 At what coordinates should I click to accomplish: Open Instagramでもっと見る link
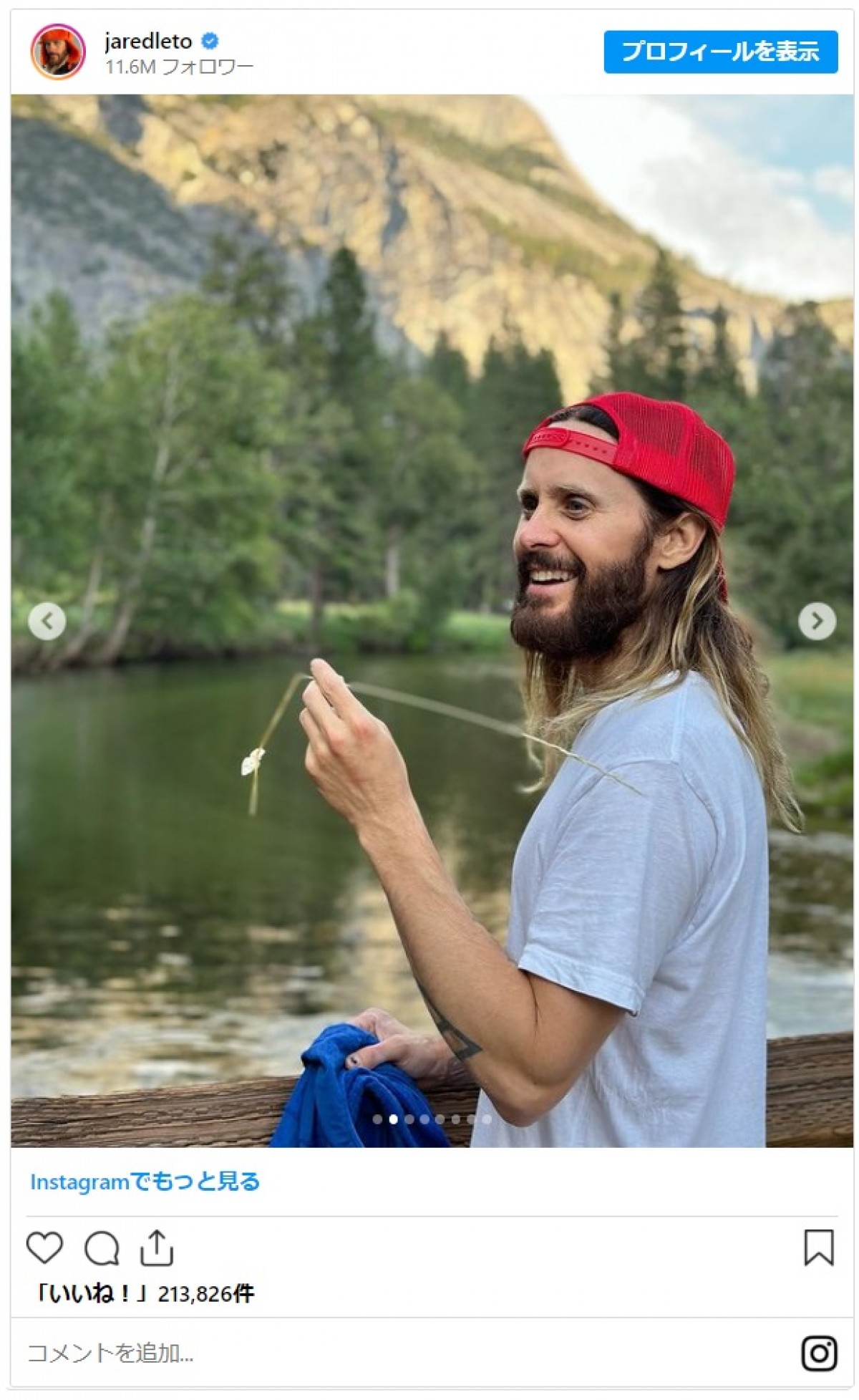145,1182
